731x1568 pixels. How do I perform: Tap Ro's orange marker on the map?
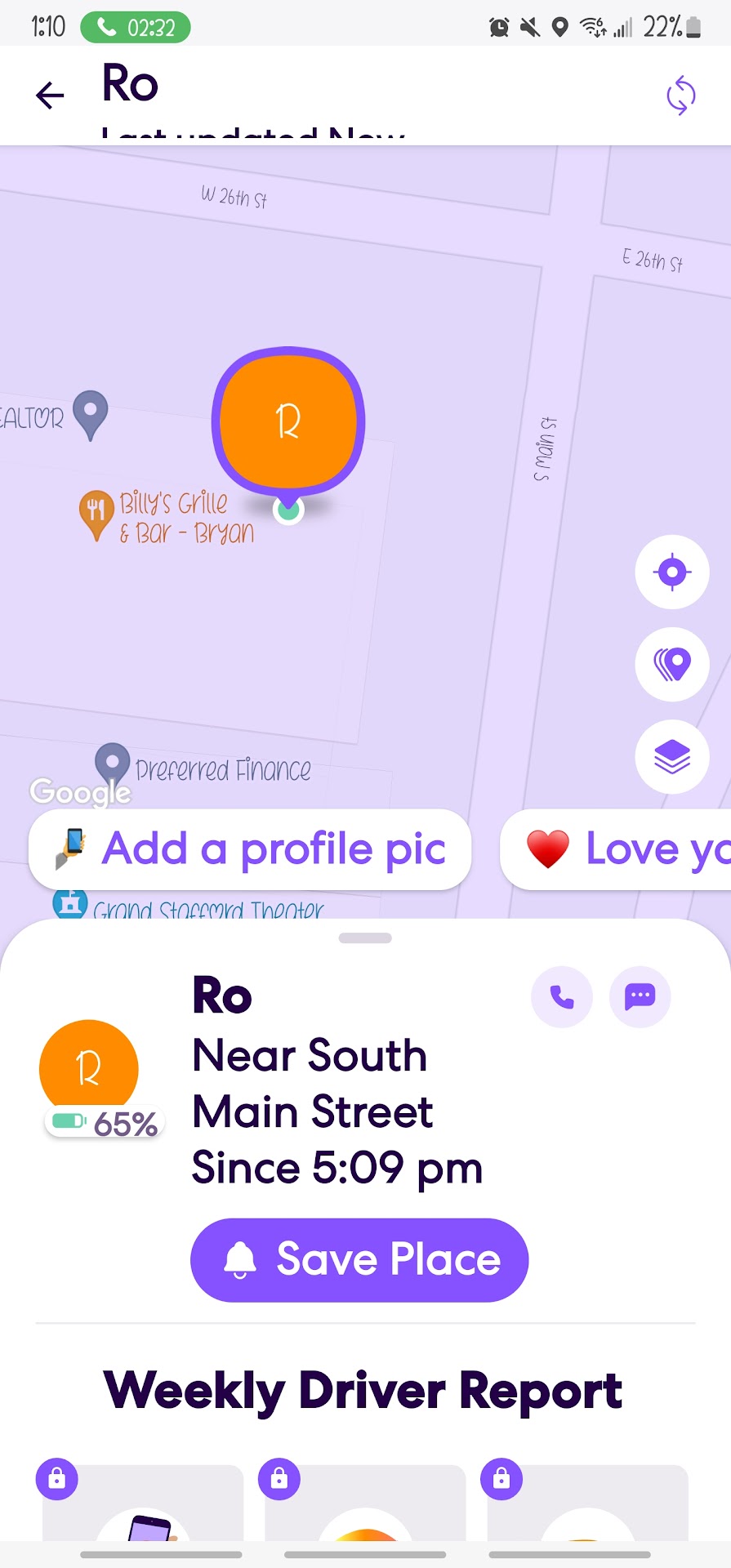point(288,421)
